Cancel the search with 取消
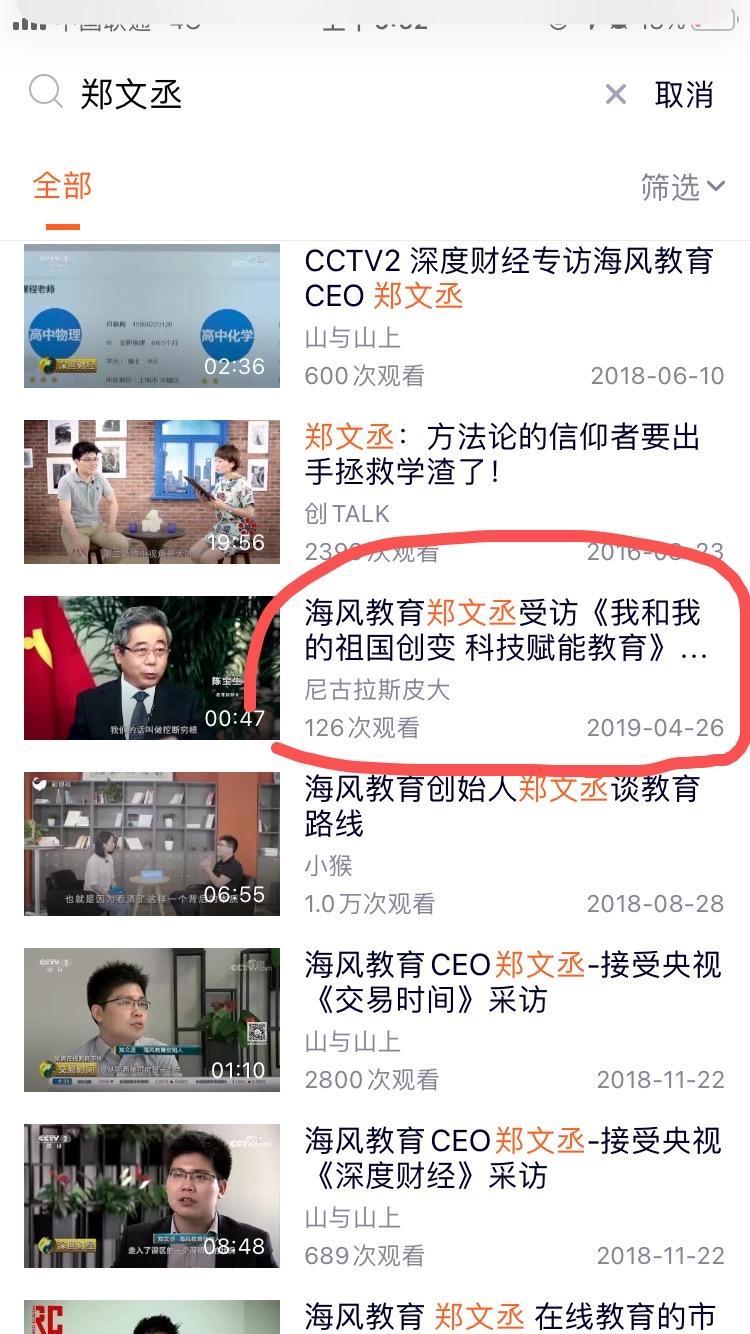 (x=684, y=95)
